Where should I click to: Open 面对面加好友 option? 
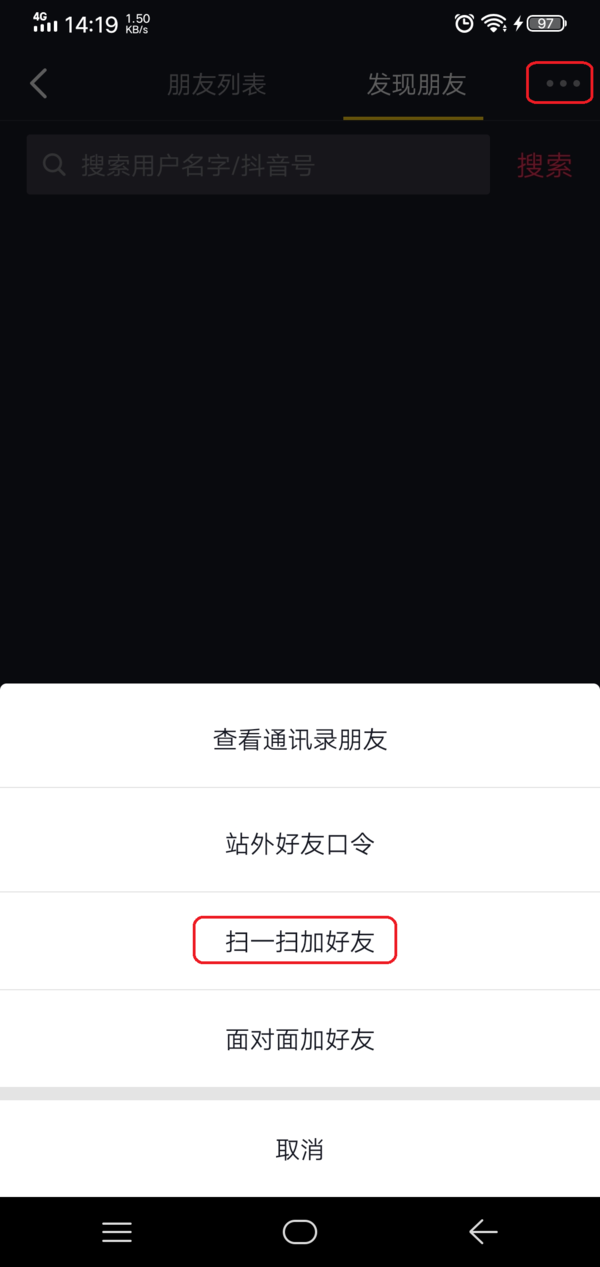pyautogui.click(x=300, y=1040)
